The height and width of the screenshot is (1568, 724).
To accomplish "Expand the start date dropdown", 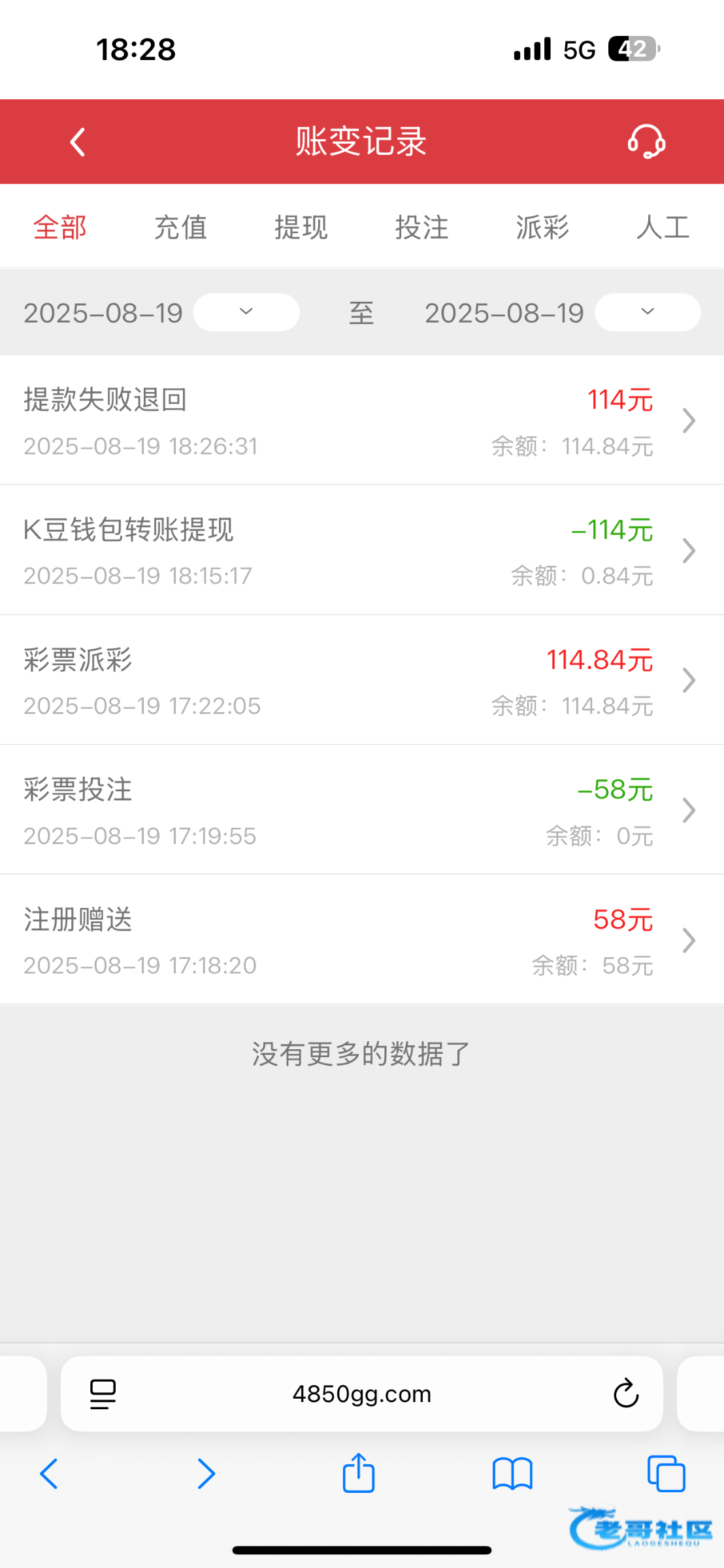I will point(246,312).
